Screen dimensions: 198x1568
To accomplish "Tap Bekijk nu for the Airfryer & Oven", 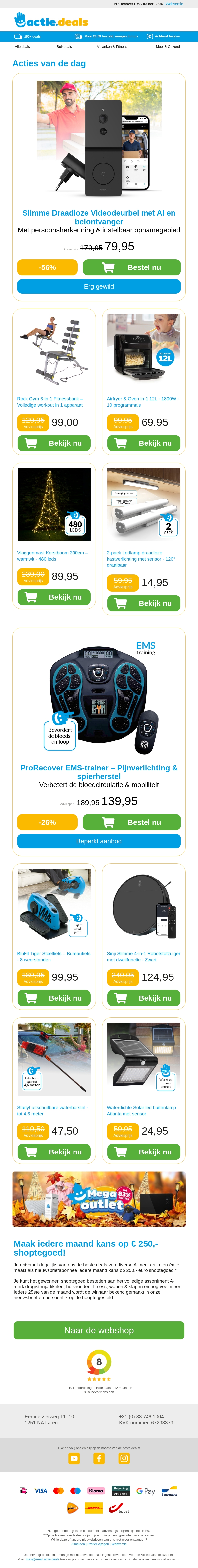I will [x=144, y=443].
